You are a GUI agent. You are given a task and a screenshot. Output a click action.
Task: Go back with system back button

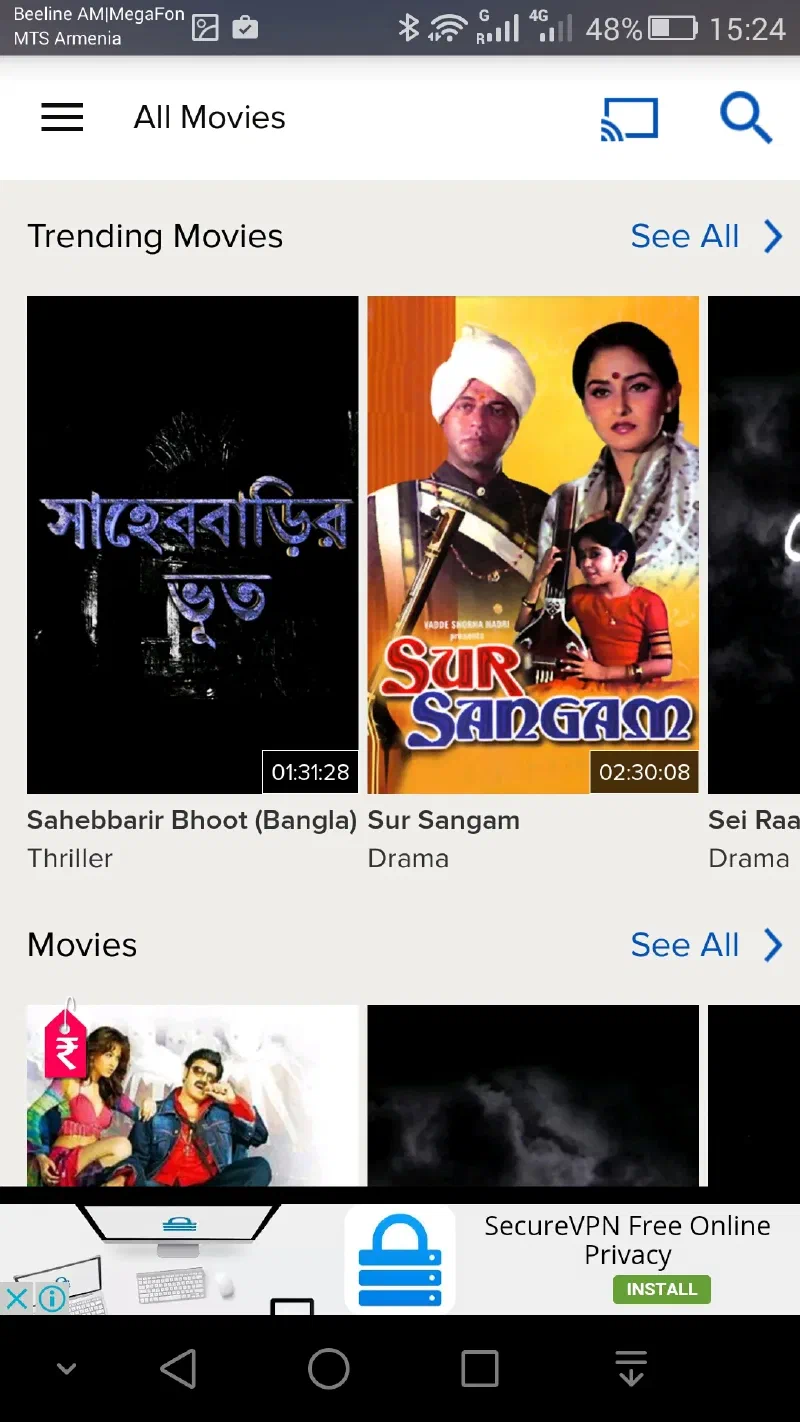pyautogui.click(x=179, y=1369)
